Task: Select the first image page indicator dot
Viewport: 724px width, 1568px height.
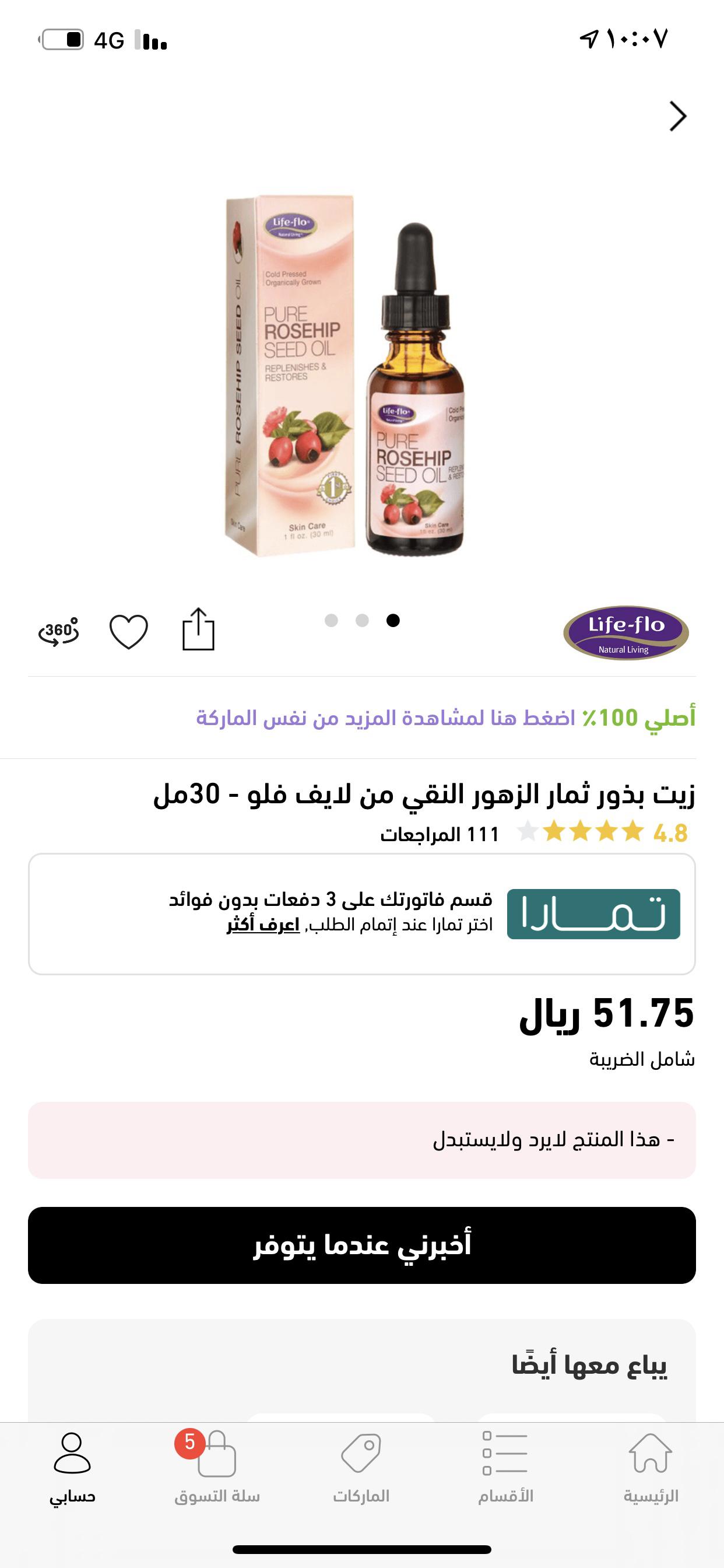Action: point(393,620)
